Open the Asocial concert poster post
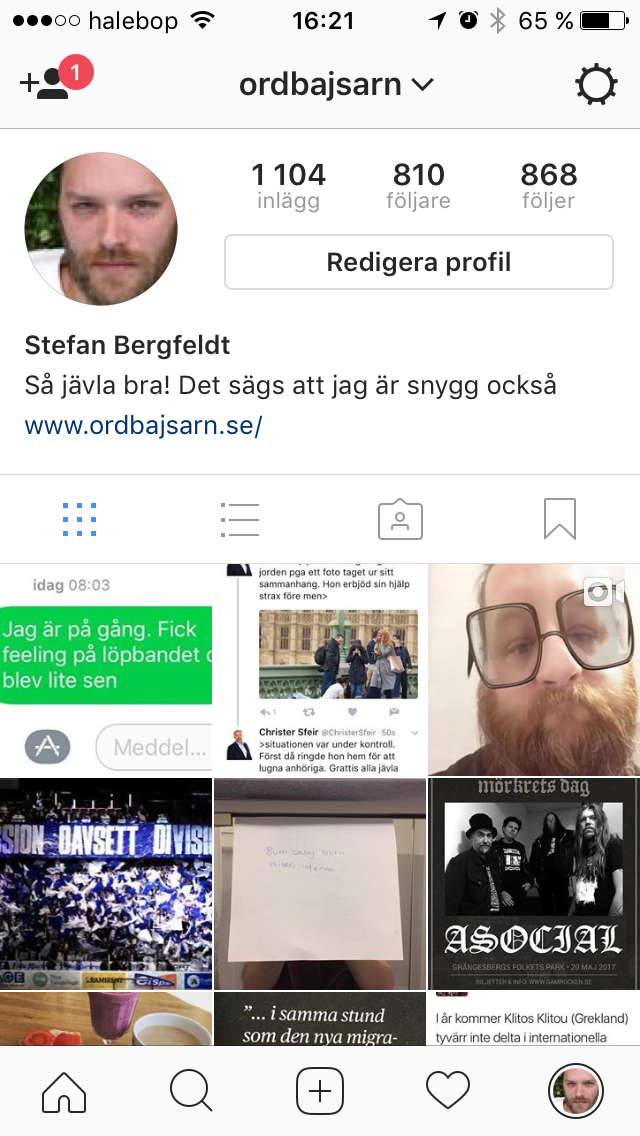The height and width of the screenshot is (1136, 640). (534, 884)
